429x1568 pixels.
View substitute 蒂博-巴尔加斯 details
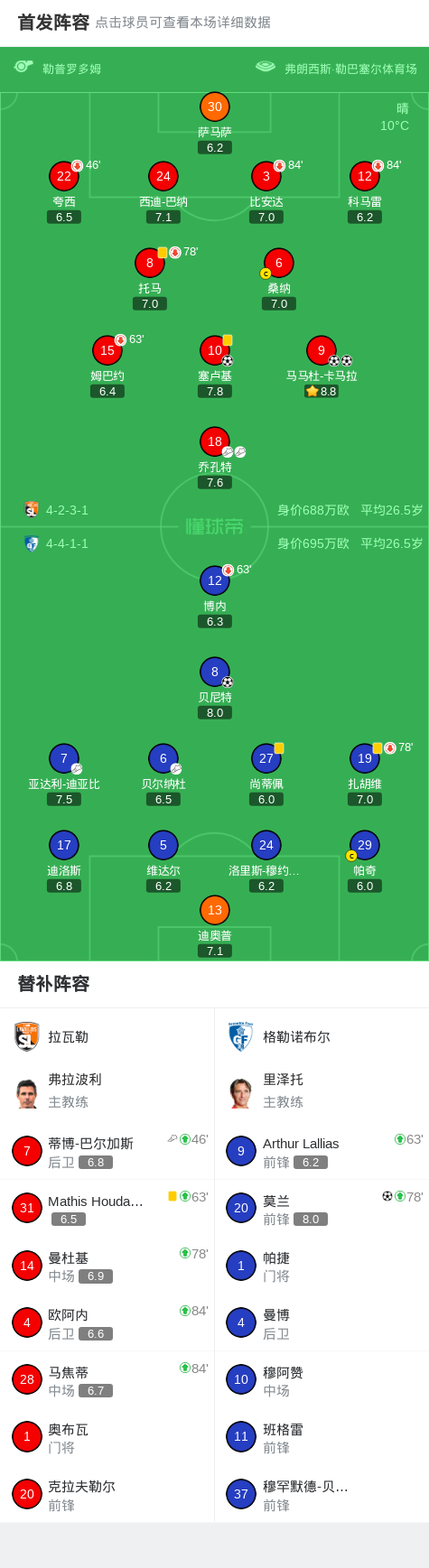coord(107,1152)
